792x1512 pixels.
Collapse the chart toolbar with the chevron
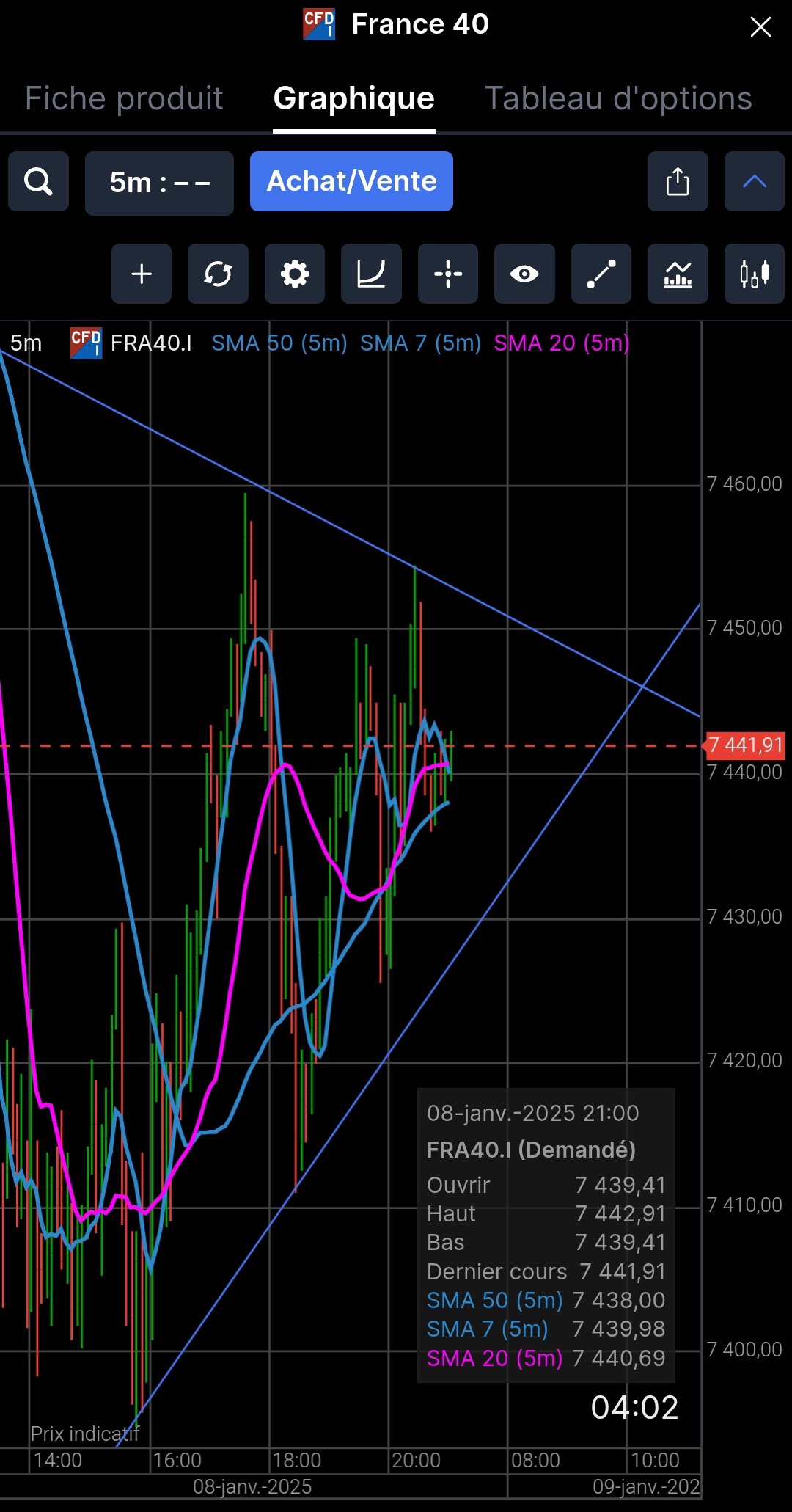pos(754,182)
